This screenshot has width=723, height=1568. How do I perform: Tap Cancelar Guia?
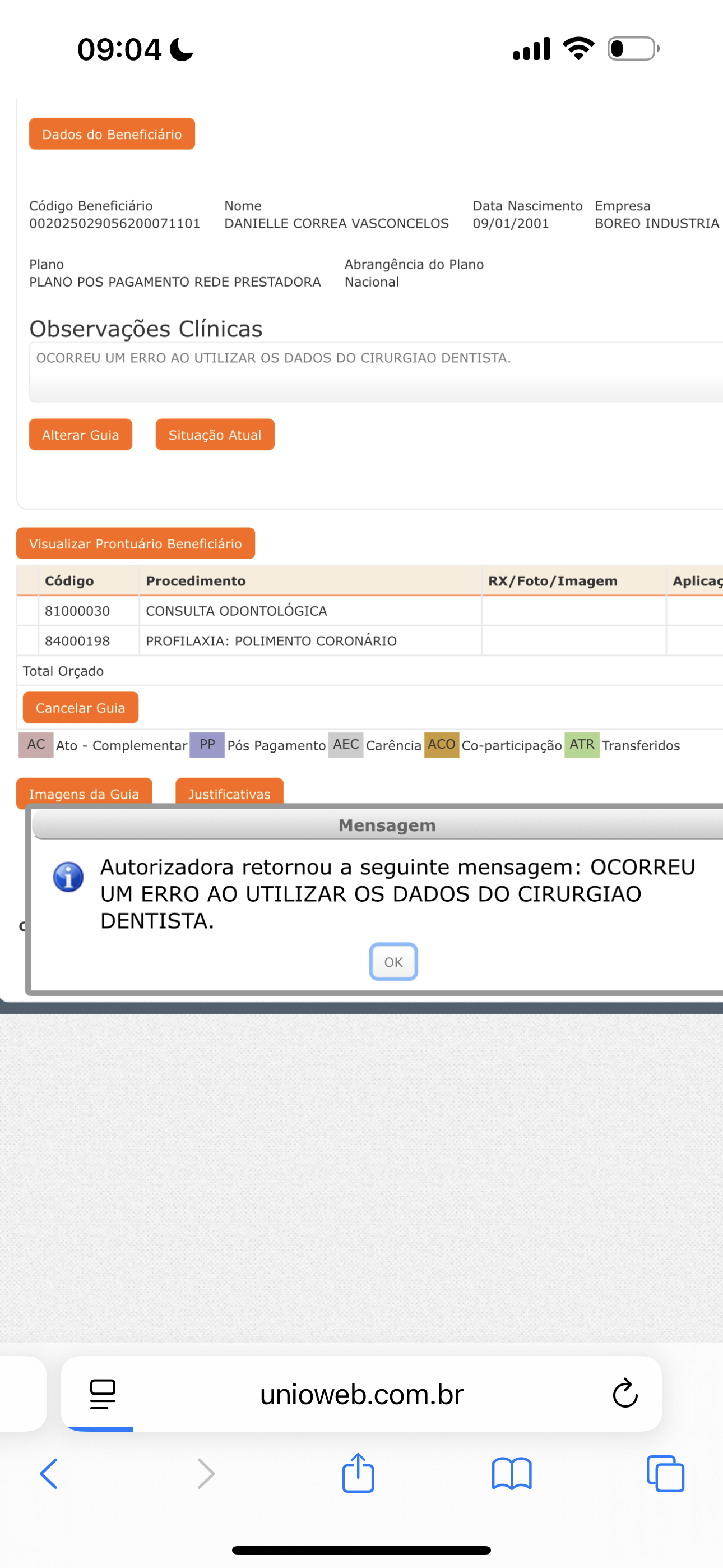pyautogui.click(x=80, y=707)
